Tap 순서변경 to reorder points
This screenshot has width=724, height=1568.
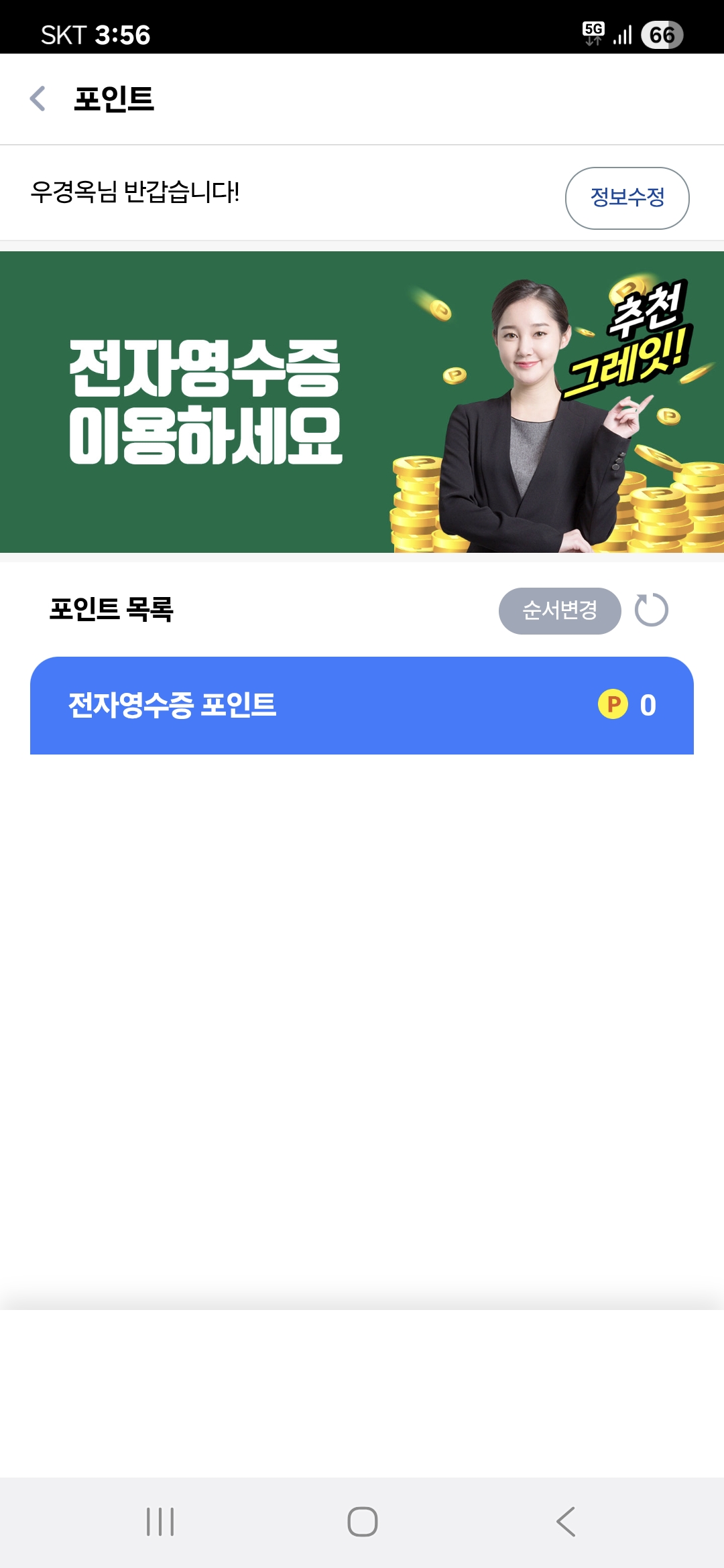559,610
